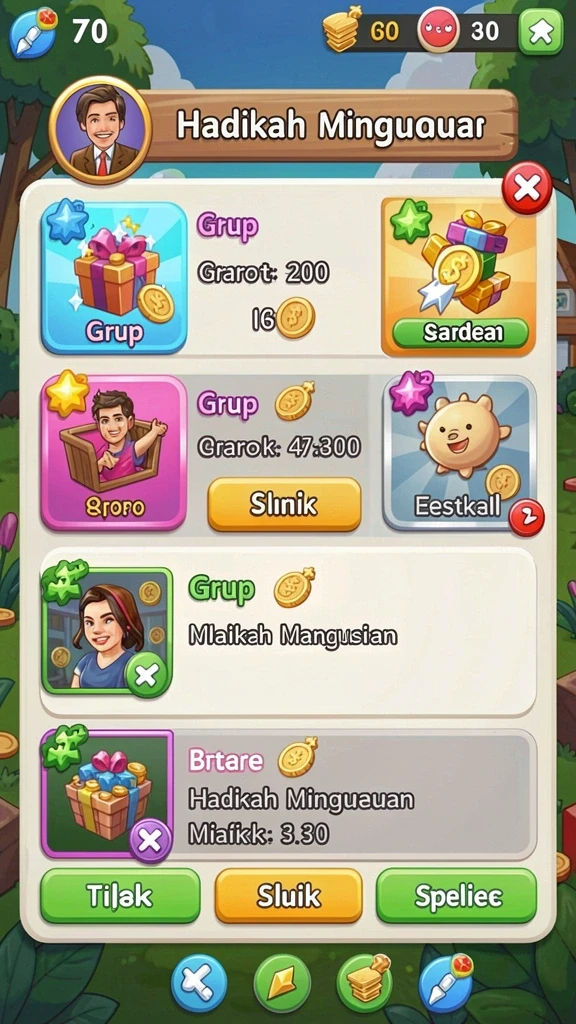Tap the blue cross icon in the bottom bar
Viewport: 576px width, 1024px height.
[x=199, y=983]
